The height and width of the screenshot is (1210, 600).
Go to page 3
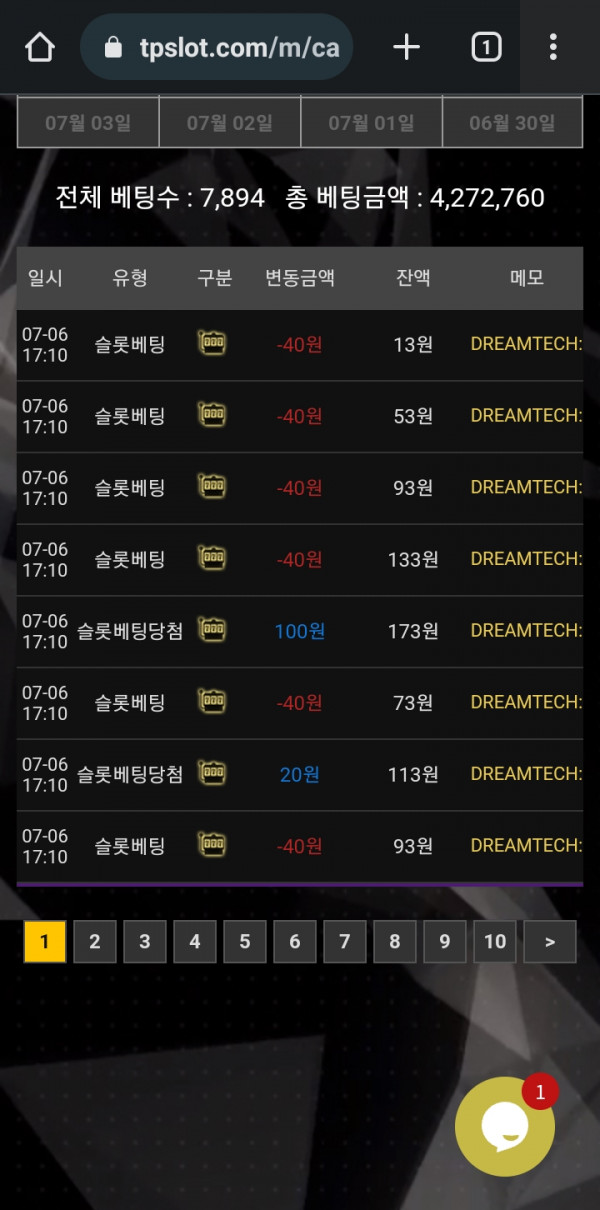tap(145, 942)
